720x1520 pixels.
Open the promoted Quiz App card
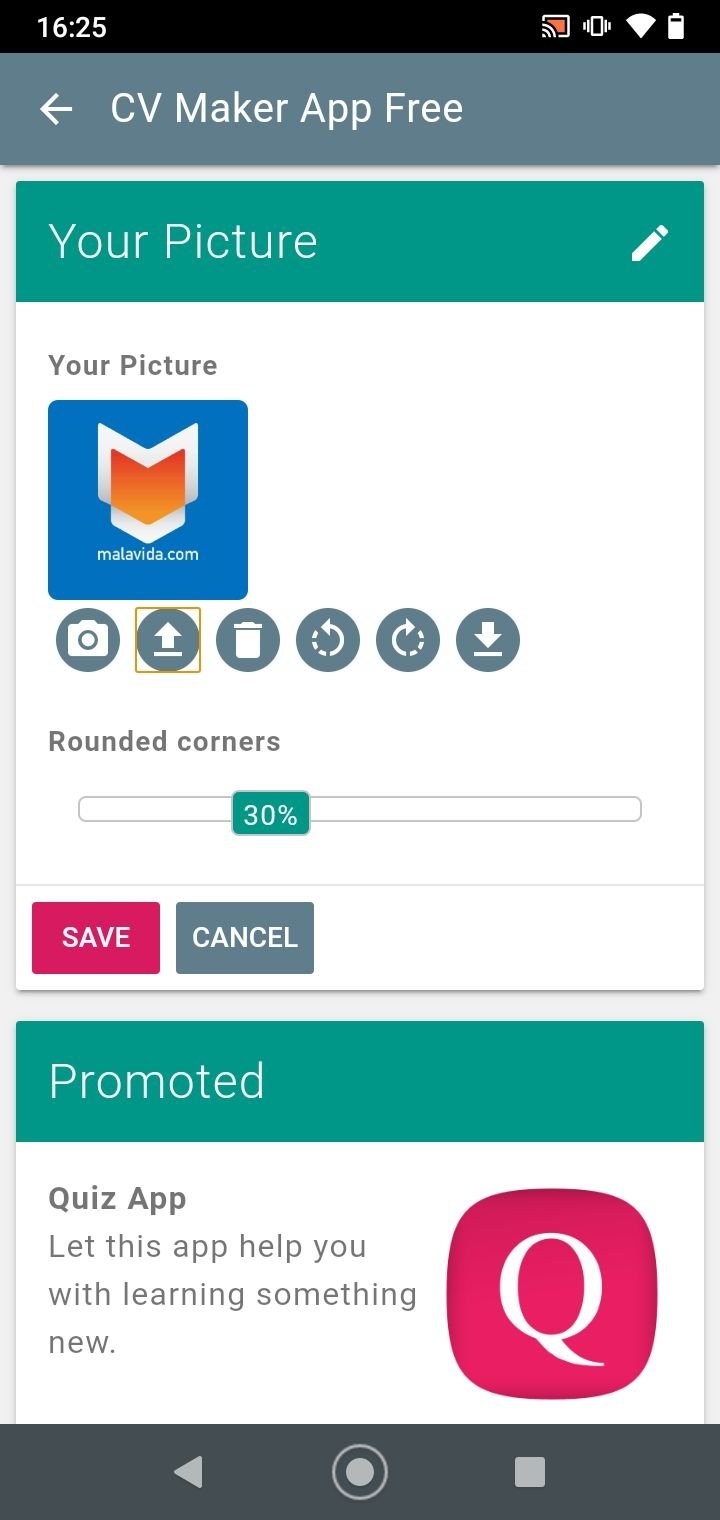360,1282
